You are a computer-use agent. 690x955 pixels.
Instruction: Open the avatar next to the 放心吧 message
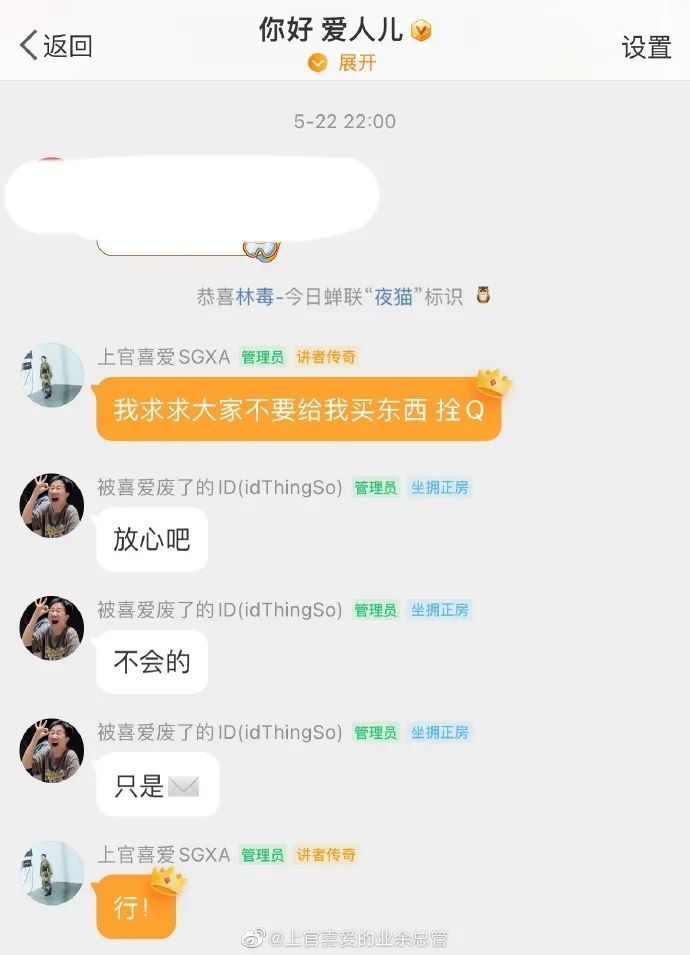52,505
